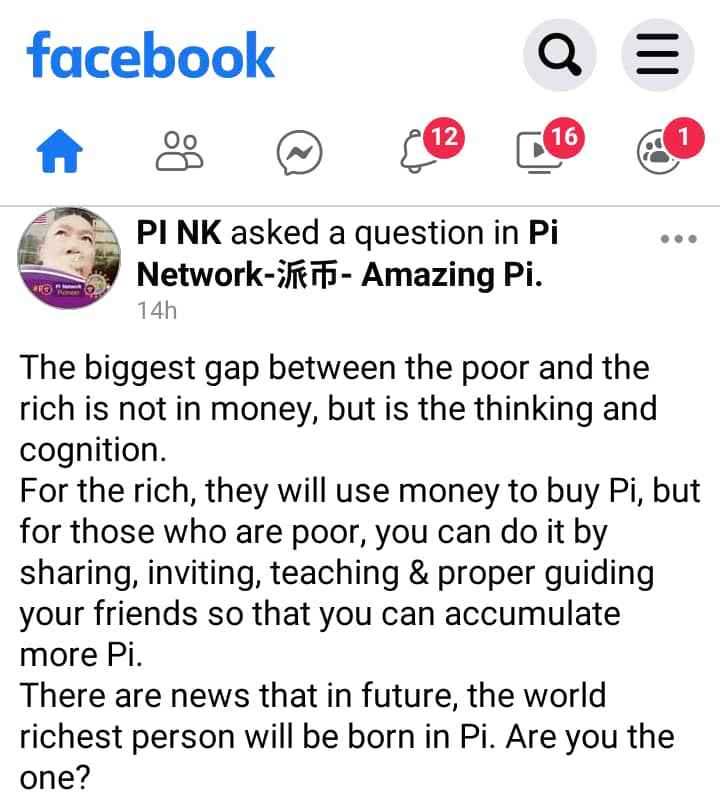Open Facebook search

559,55
